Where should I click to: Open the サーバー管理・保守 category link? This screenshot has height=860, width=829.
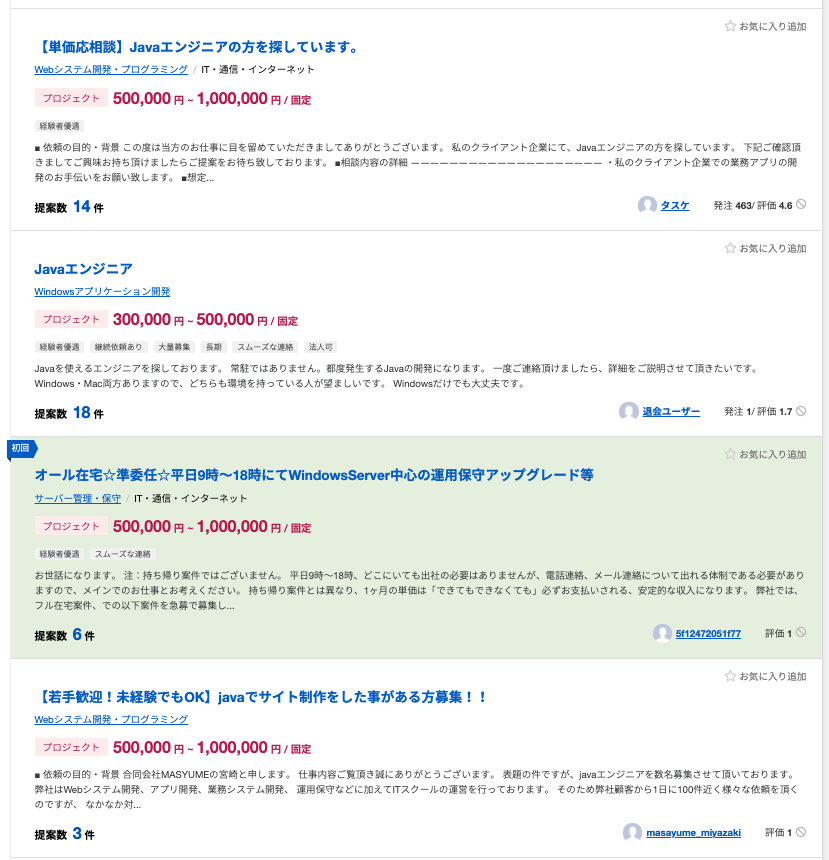(77, 498)
